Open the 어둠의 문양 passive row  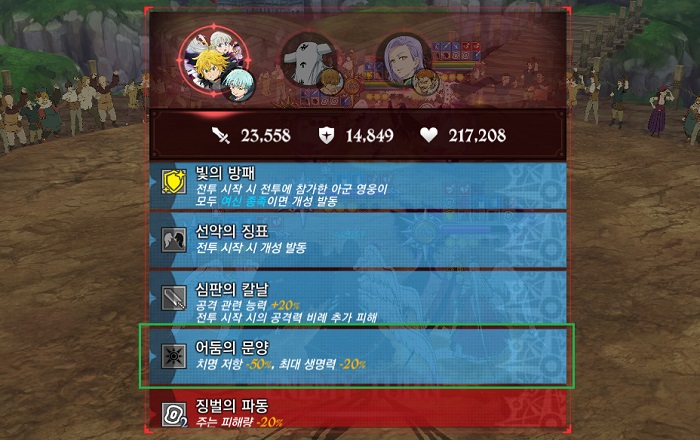[358, 355]
